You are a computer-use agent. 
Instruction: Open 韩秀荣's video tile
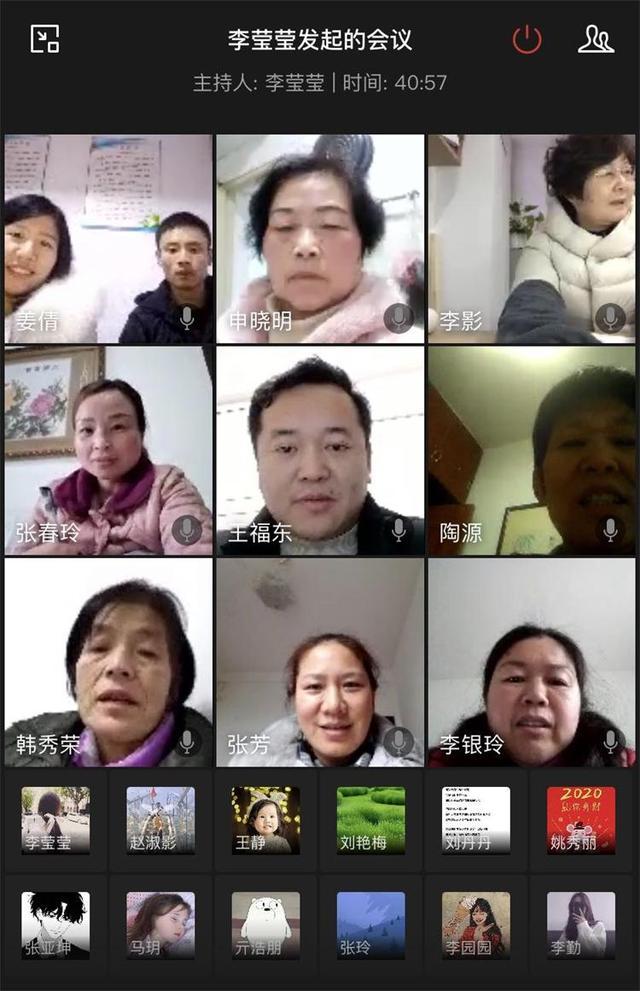(108, 662)
